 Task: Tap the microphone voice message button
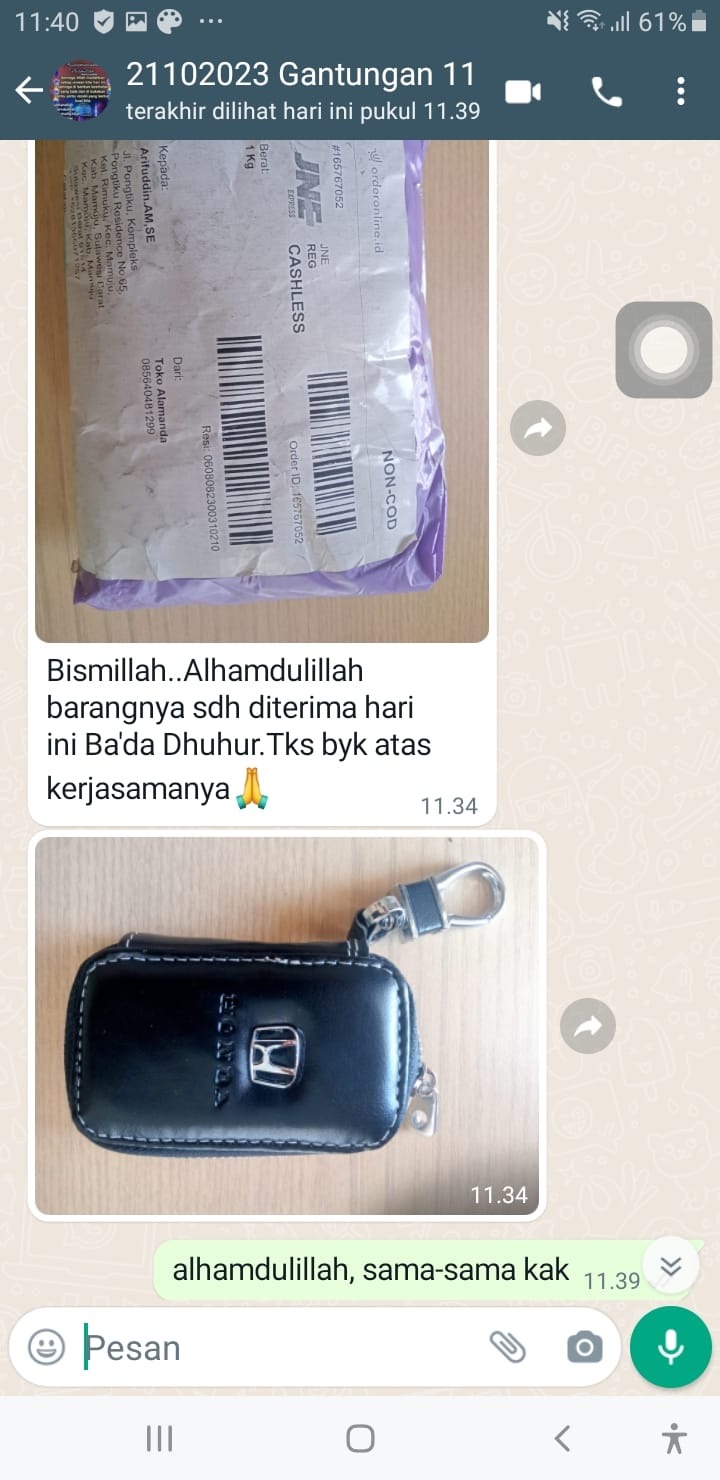click(x=670, y=1347)
